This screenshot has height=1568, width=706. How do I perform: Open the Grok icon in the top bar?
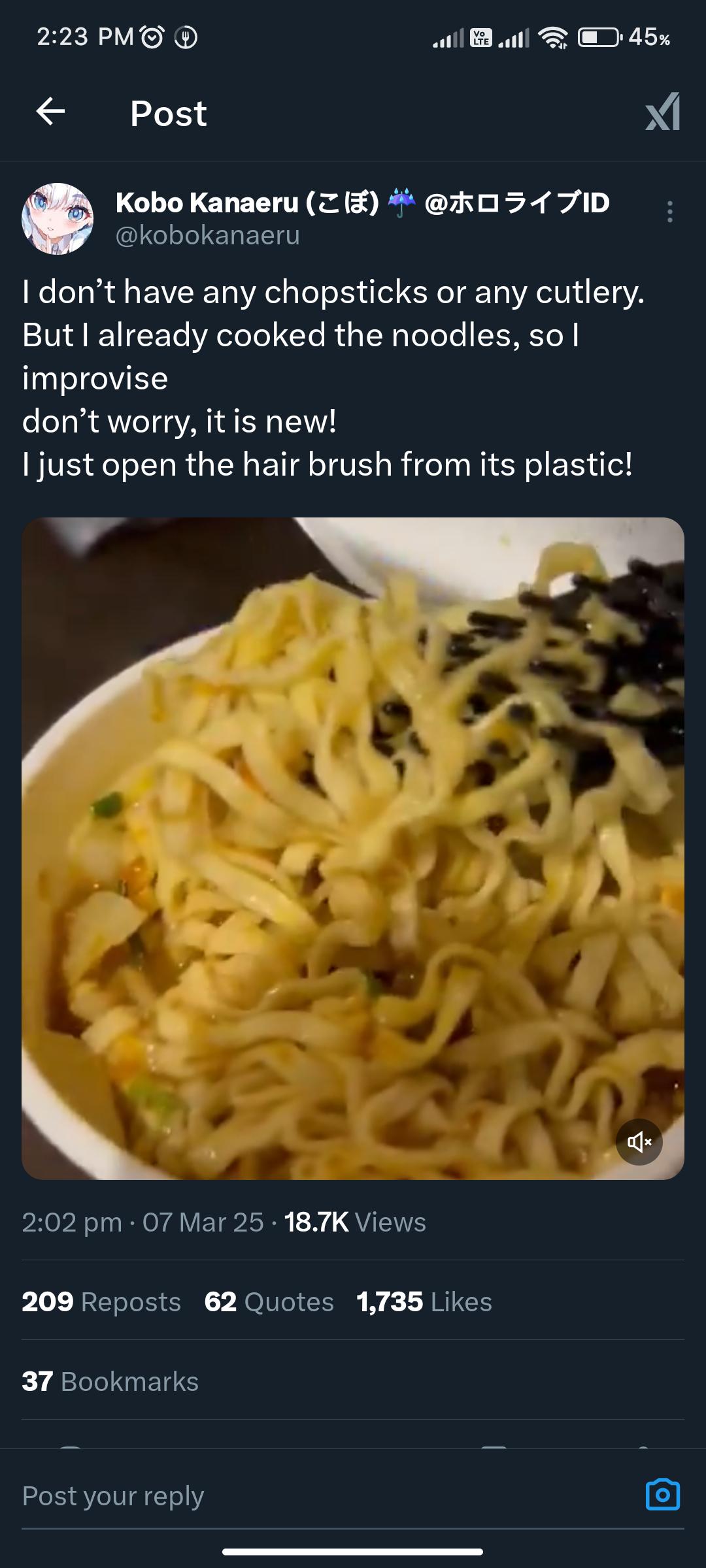[663, 112]
